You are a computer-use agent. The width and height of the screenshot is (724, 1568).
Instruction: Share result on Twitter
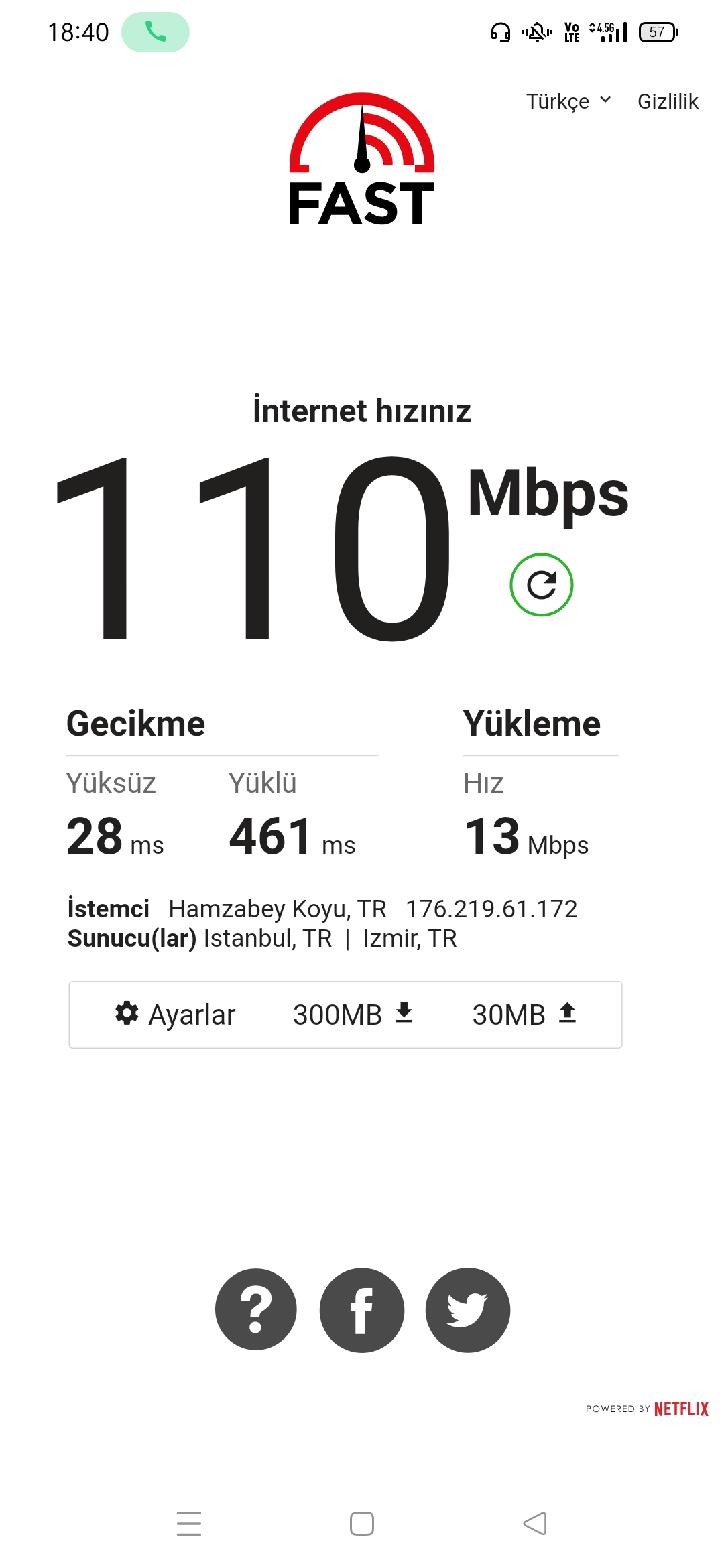coord(468,1309)
